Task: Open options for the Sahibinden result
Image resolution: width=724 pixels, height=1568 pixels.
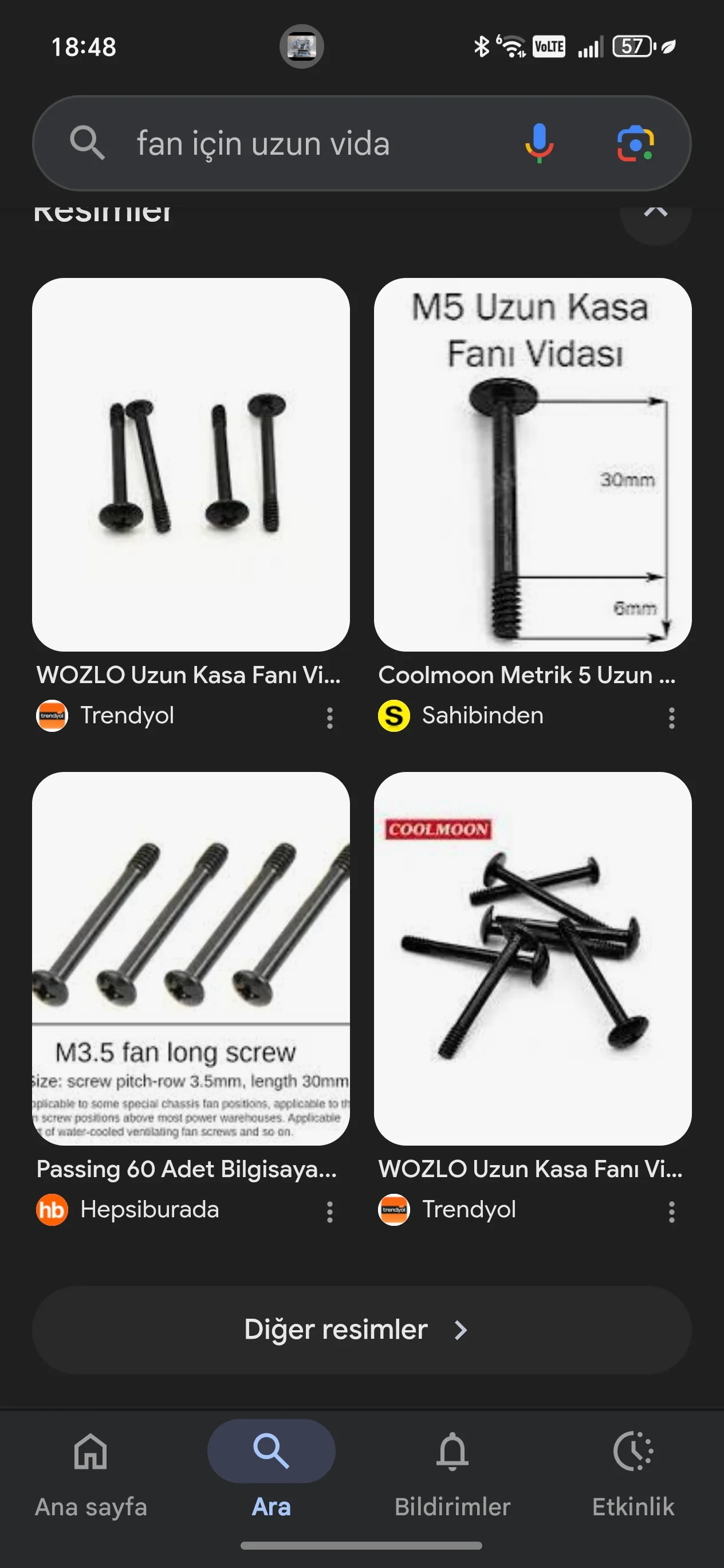Action: point(671,718)
